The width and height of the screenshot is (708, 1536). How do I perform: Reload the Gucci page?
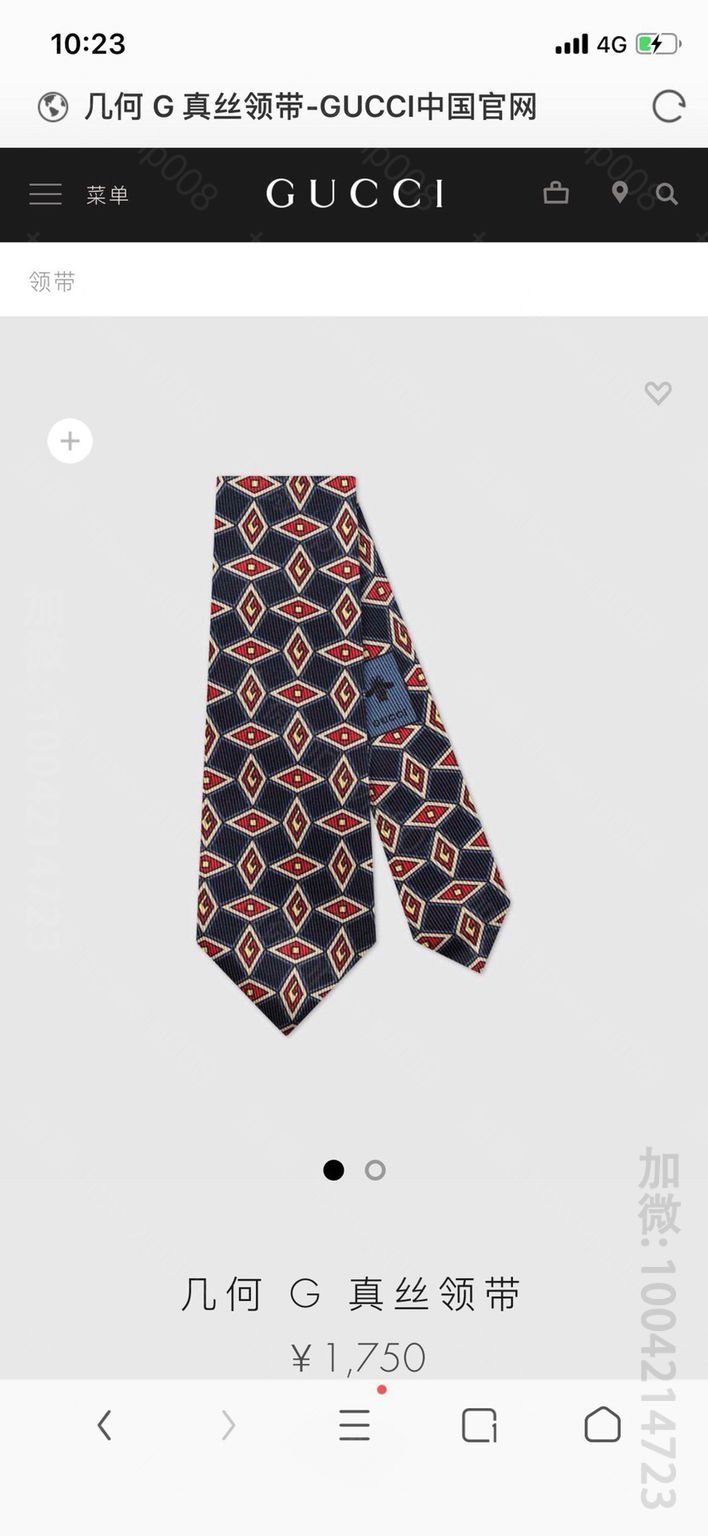tap(668, 106)
